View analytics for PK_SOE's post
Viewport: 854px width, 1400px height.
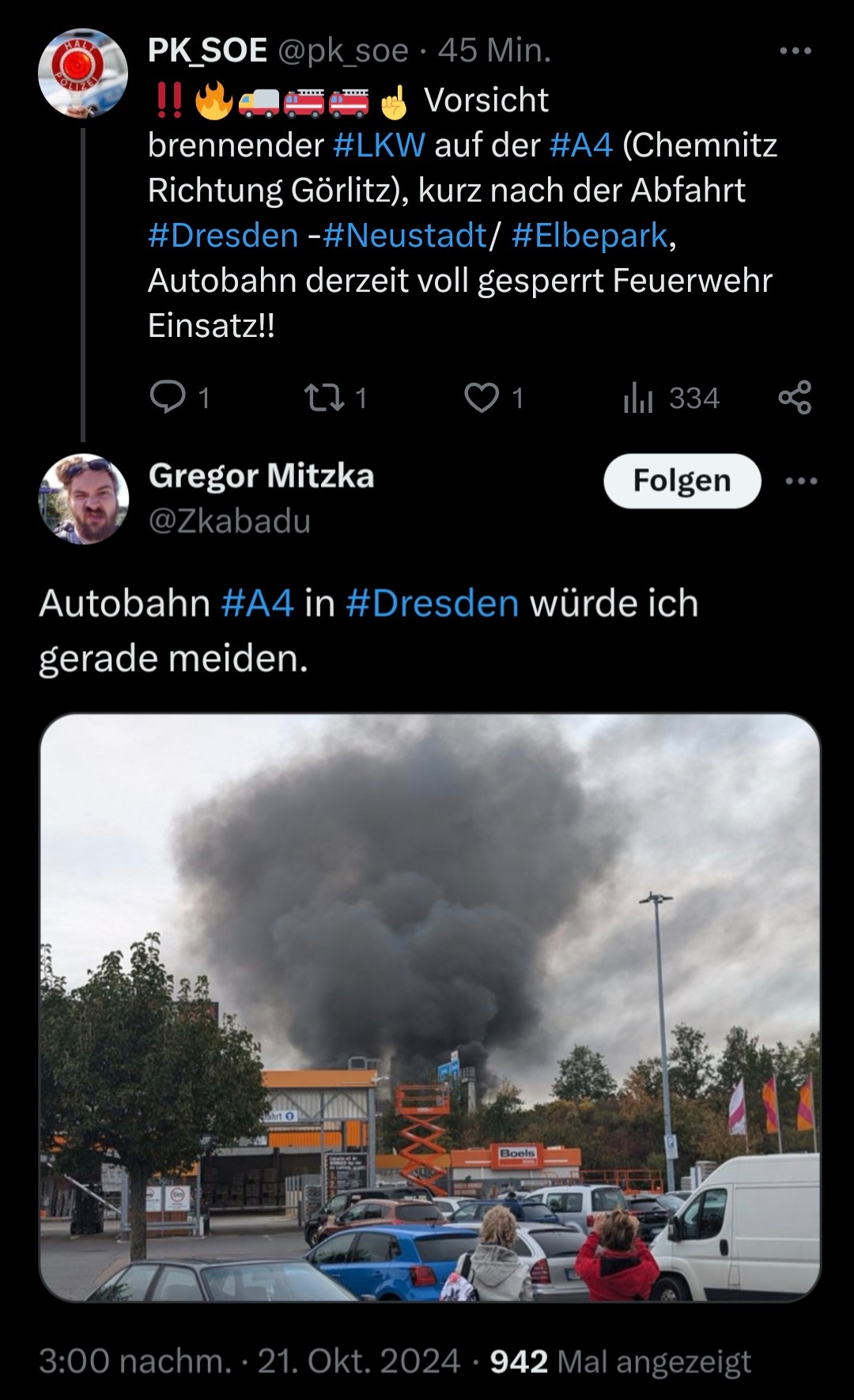point(637,397)
